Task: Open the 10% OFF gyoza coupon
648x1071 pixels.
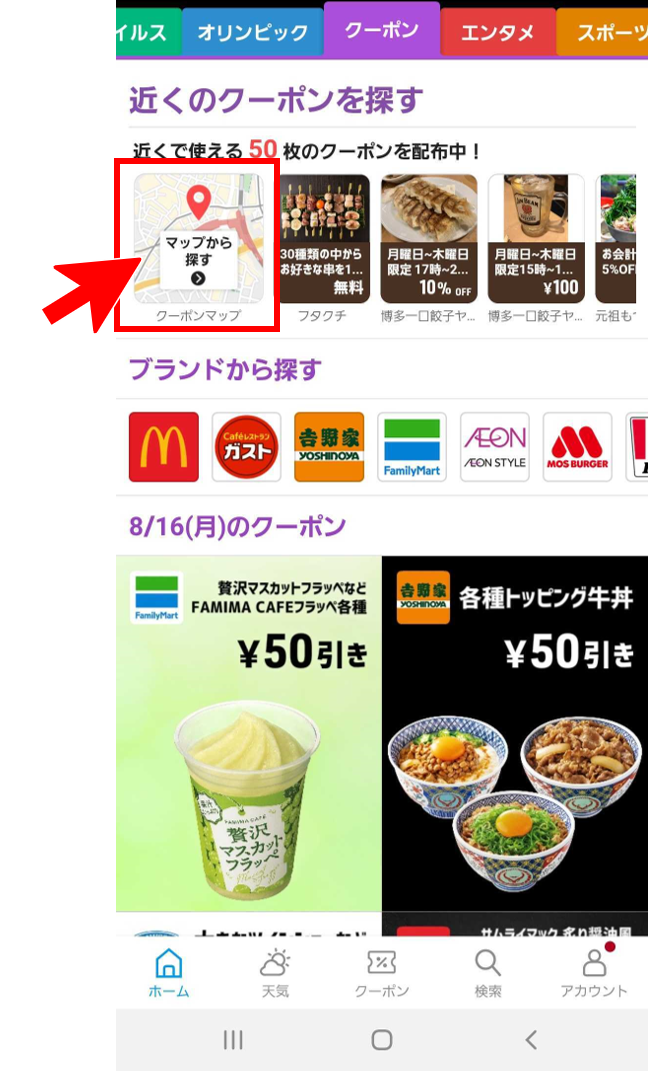Action: click(x=428, y=240)
